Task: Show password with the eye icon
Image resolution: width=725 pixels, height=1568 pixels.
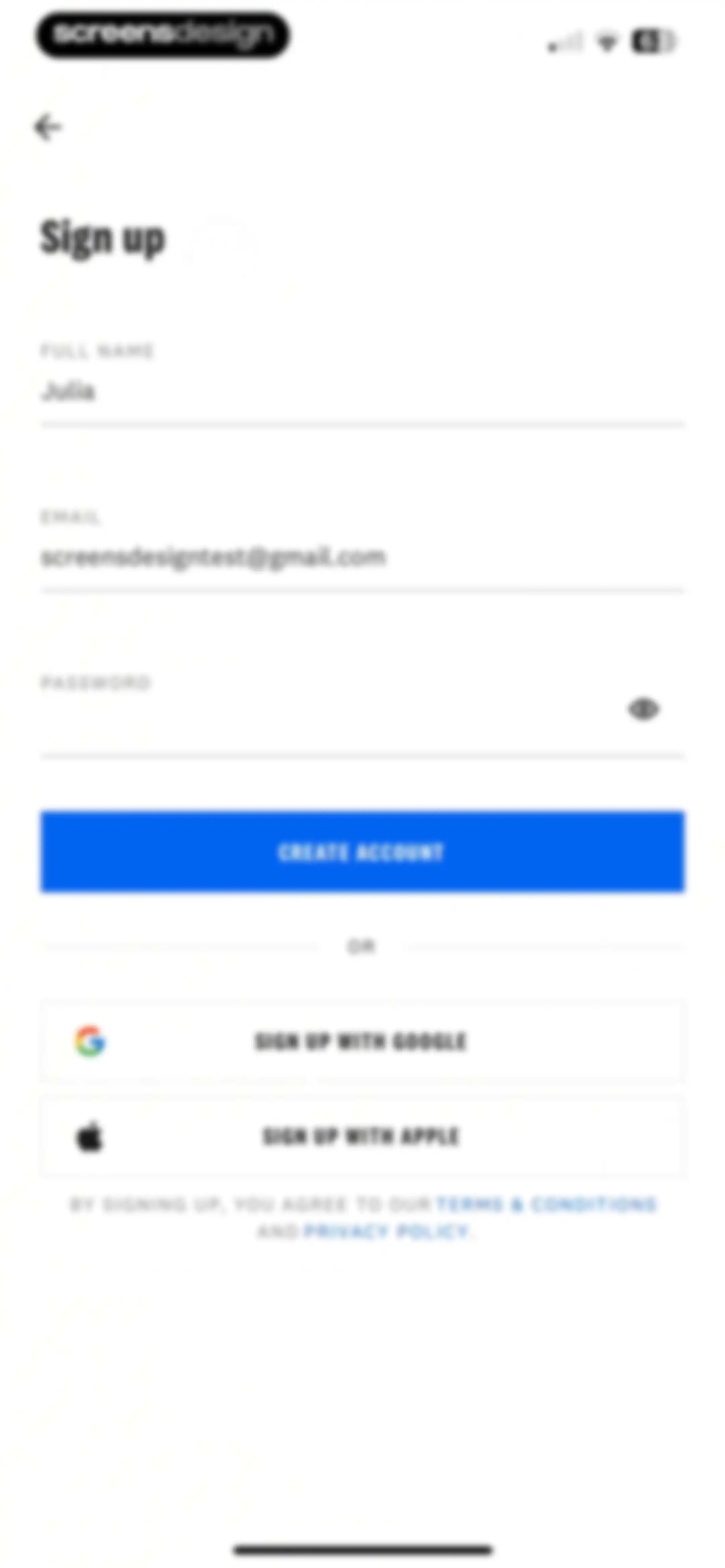Action: click(643, 709)
